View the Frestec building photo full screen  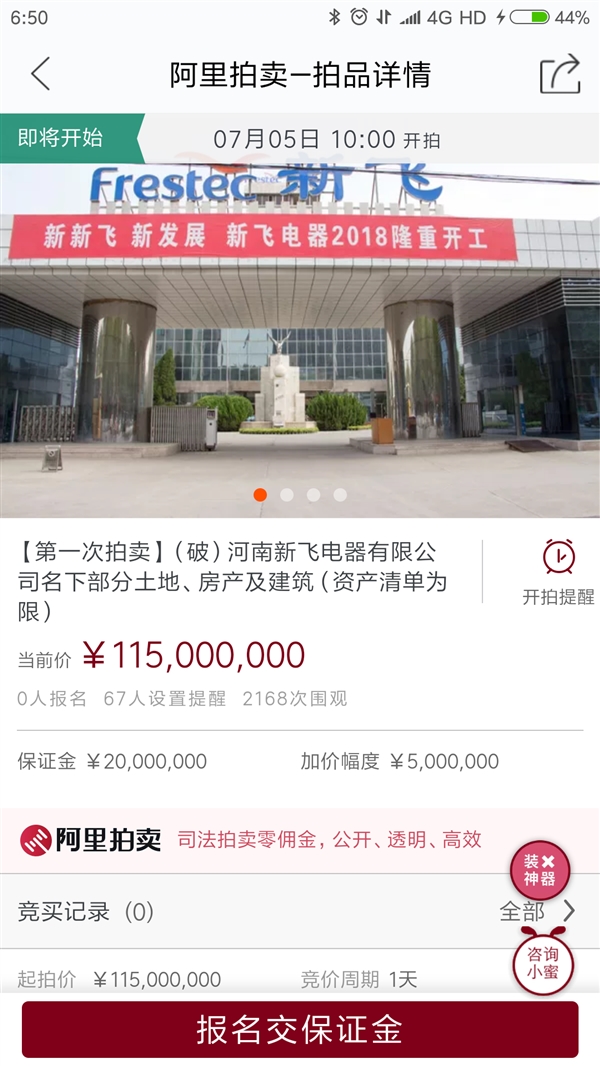[x=300, y=340]
